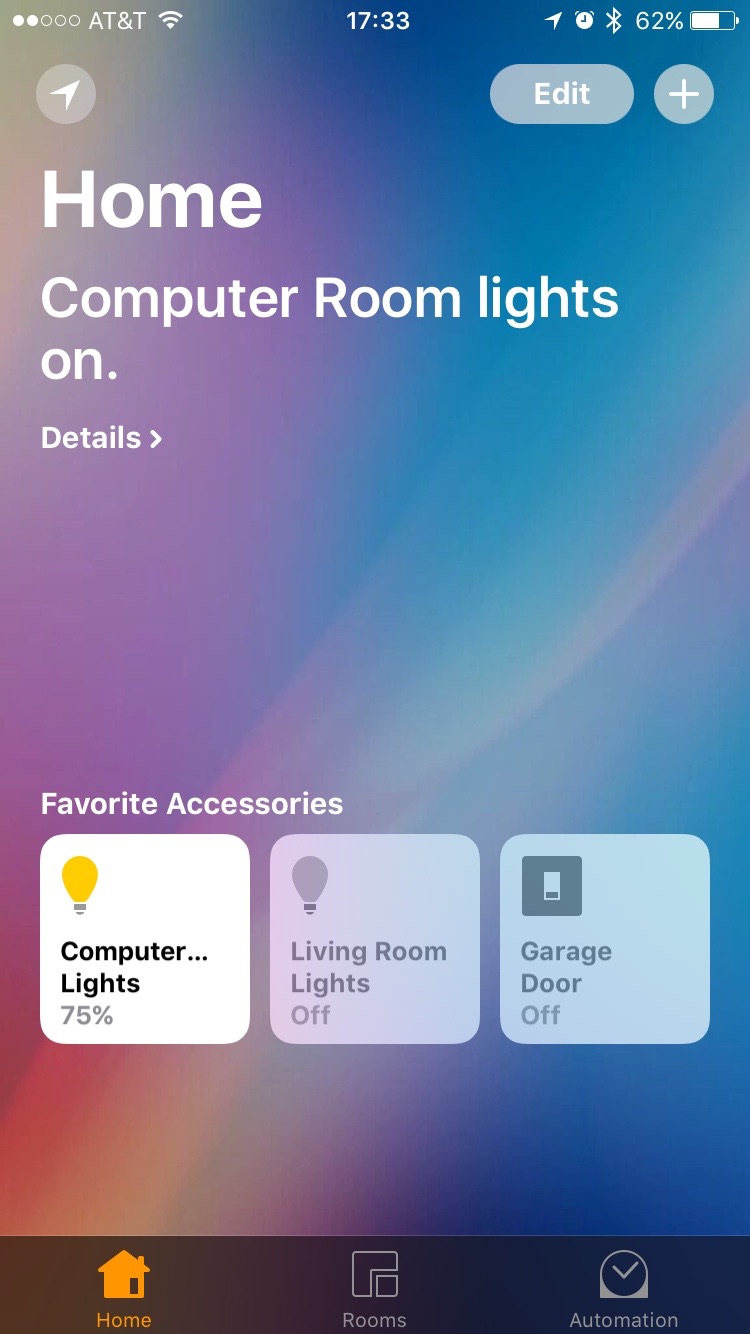This screenshot has width=750, height=1334.
Task: Switch to the Automation tab
Action: (624, 1288)
